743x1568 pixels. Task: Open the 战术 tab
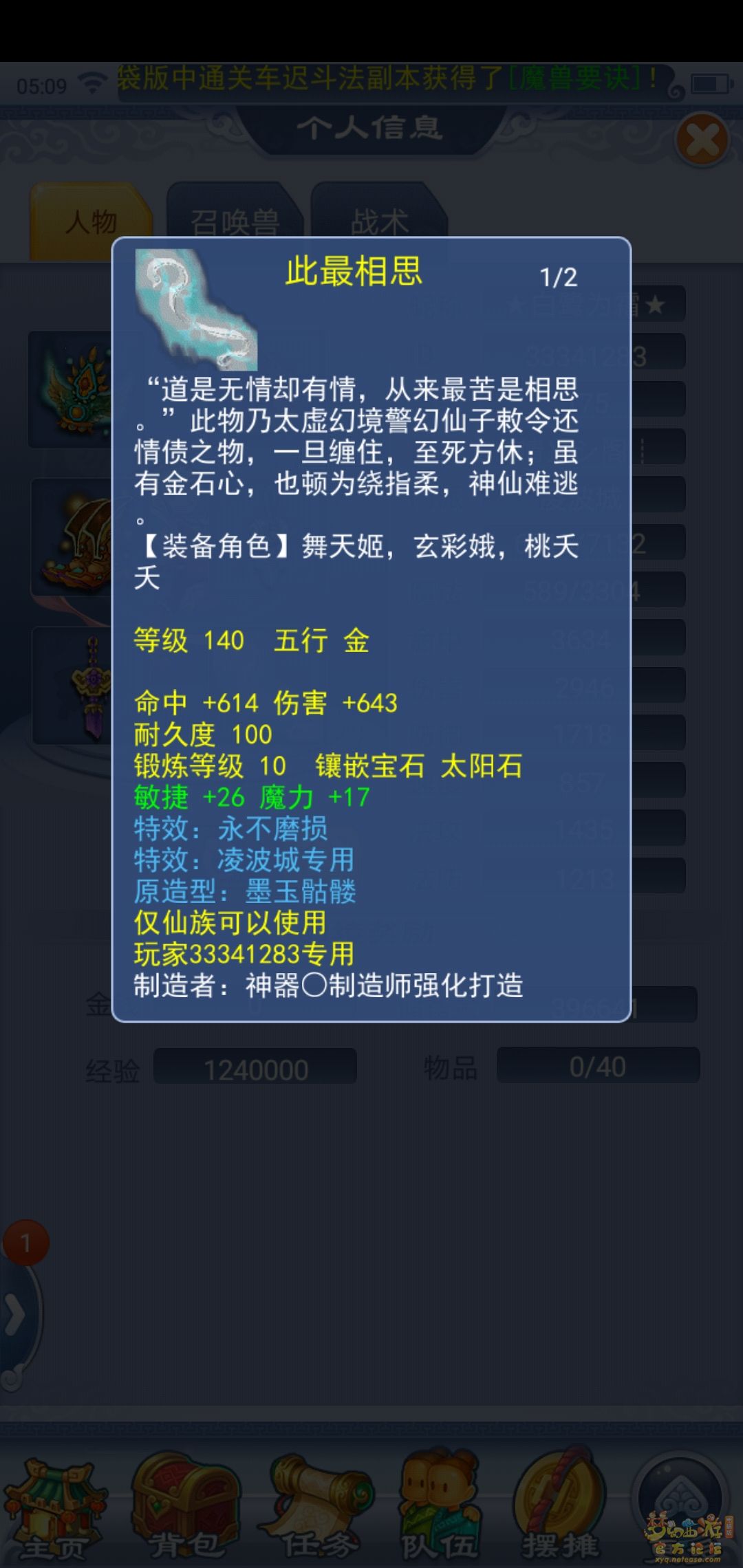379,221
